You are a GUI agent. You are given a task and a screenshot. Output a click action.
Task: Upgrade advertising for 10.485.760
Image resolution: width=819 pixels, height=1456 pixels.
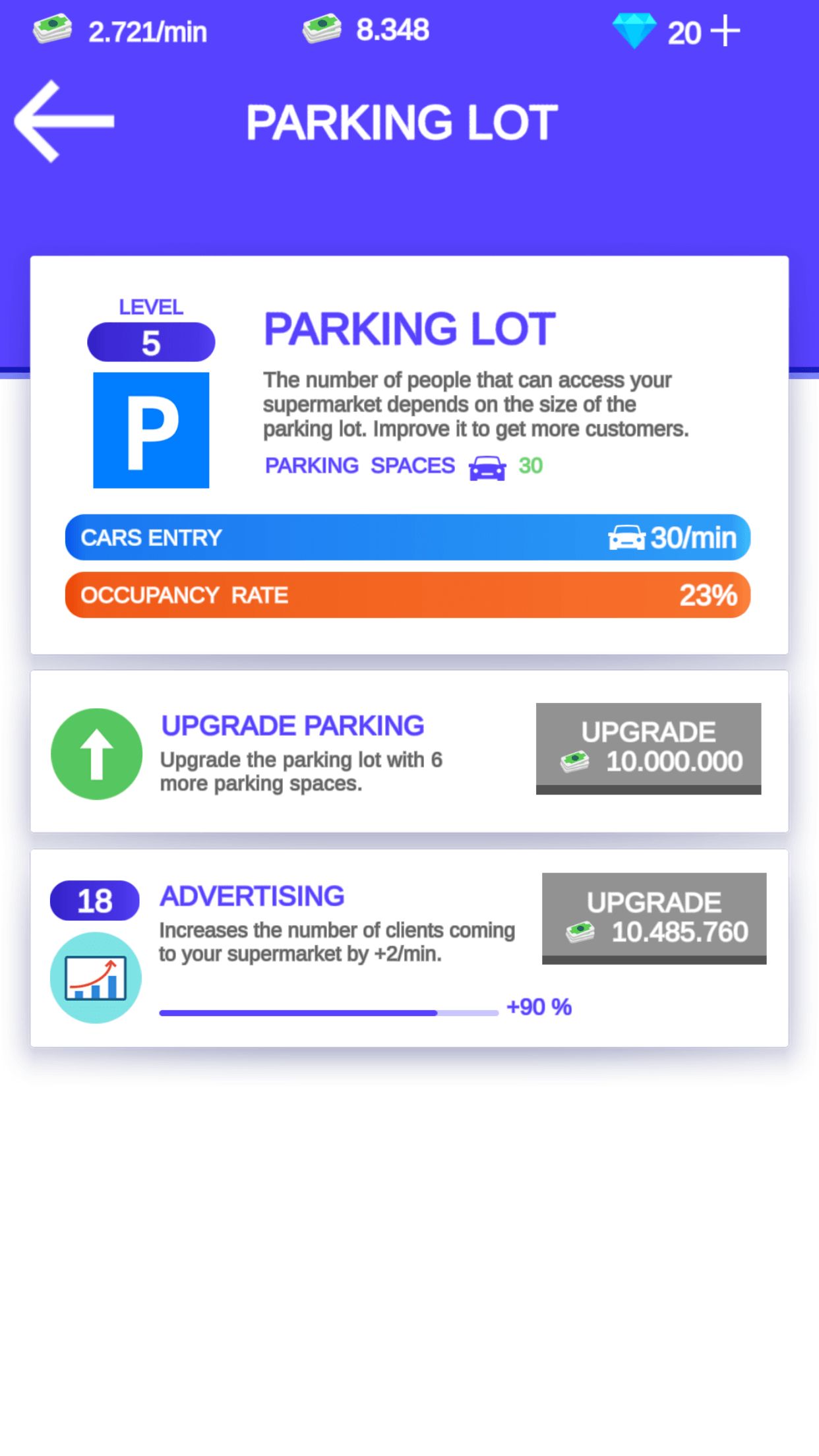tap(653, 918)
